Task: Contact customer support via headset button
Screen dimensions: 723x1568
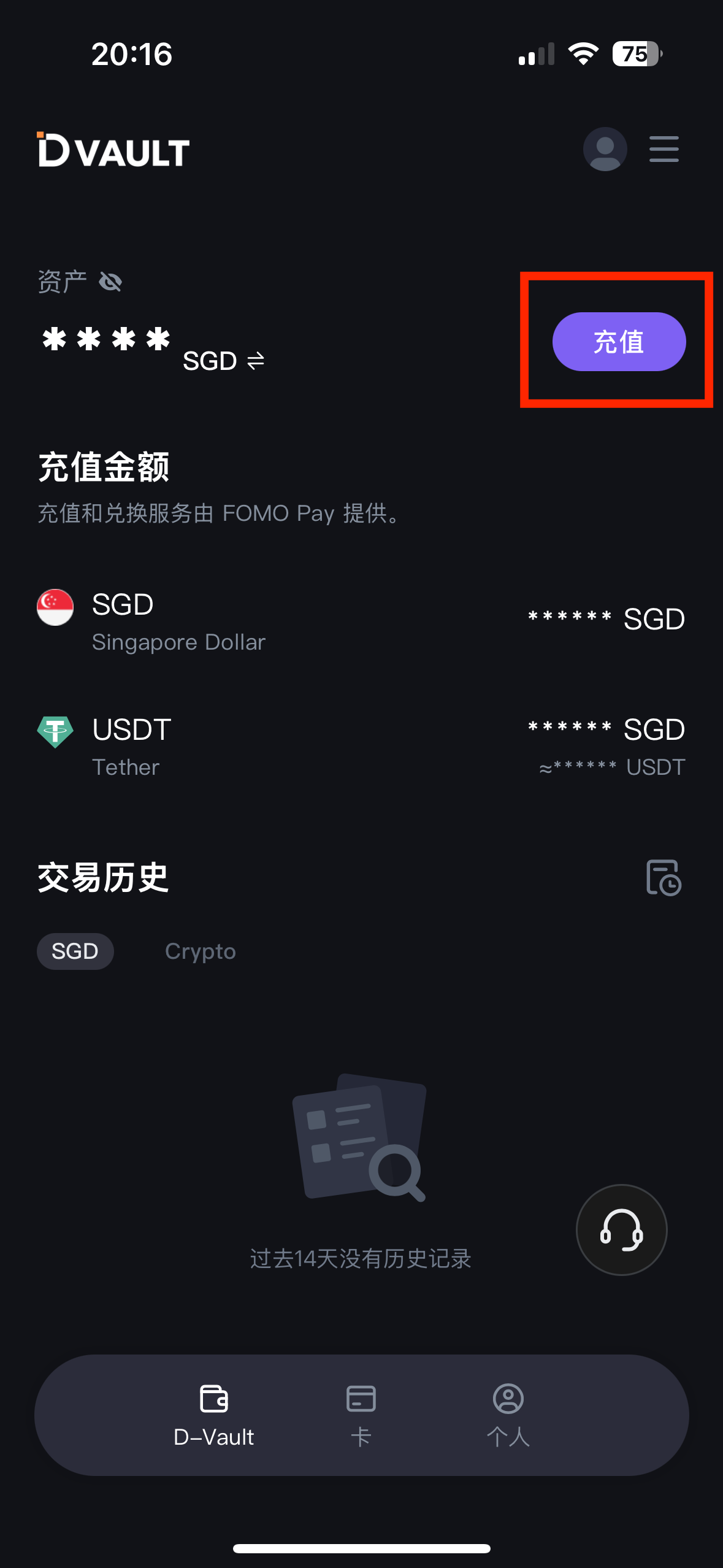Action: tap(621, 1229)
